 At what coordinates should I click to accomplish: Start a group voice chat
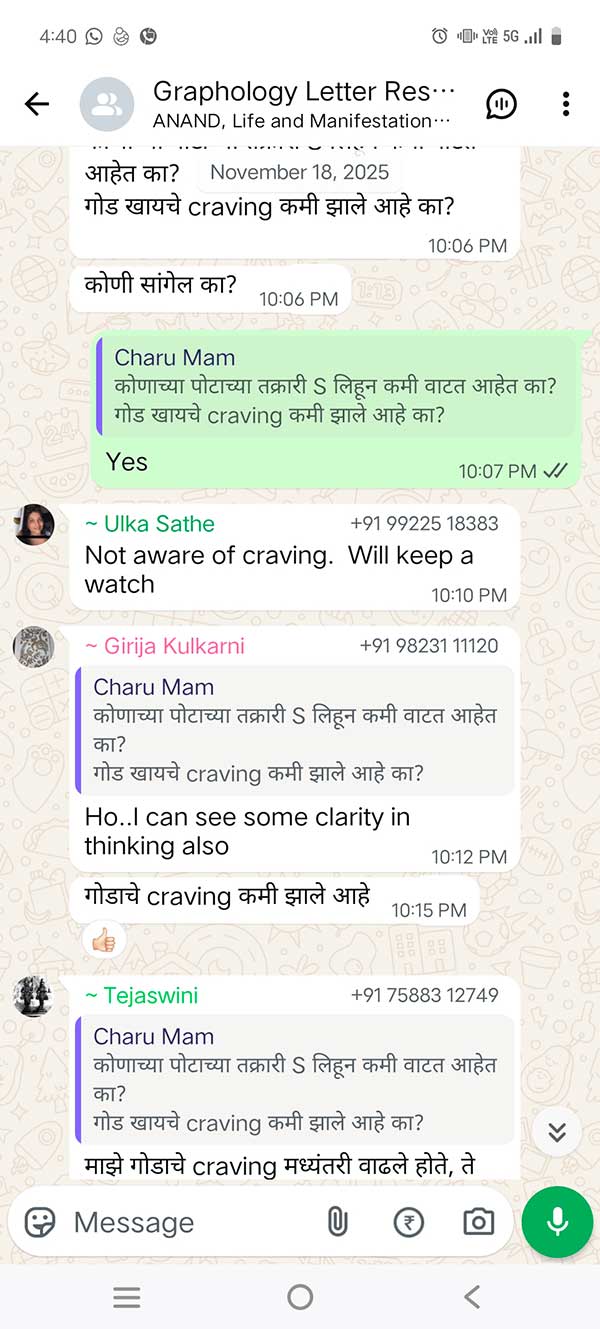tap(501, 104)
